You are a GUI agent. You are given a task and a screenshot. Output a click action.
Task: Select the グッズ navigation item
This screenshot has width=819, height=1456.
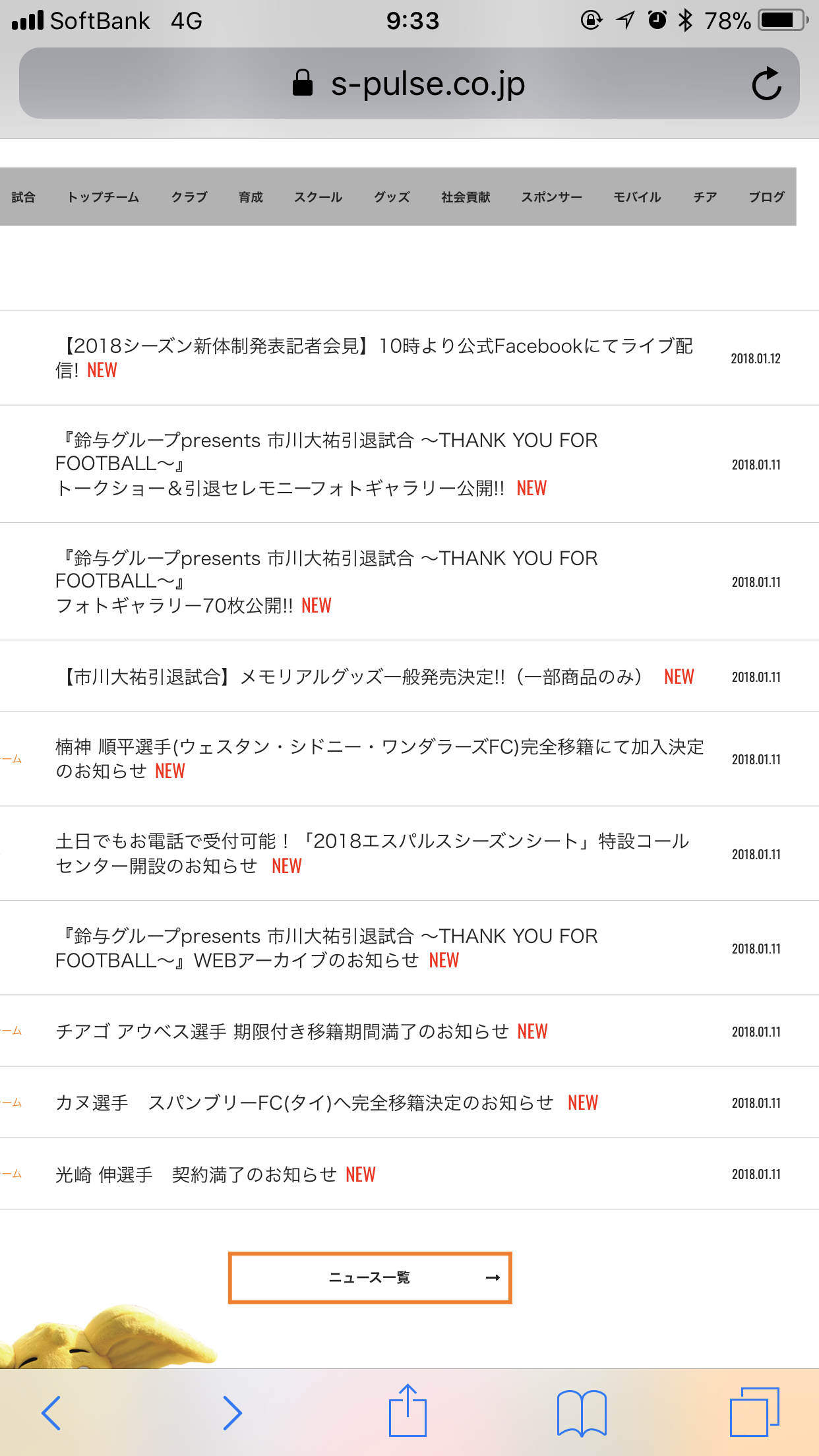(392, 197)
